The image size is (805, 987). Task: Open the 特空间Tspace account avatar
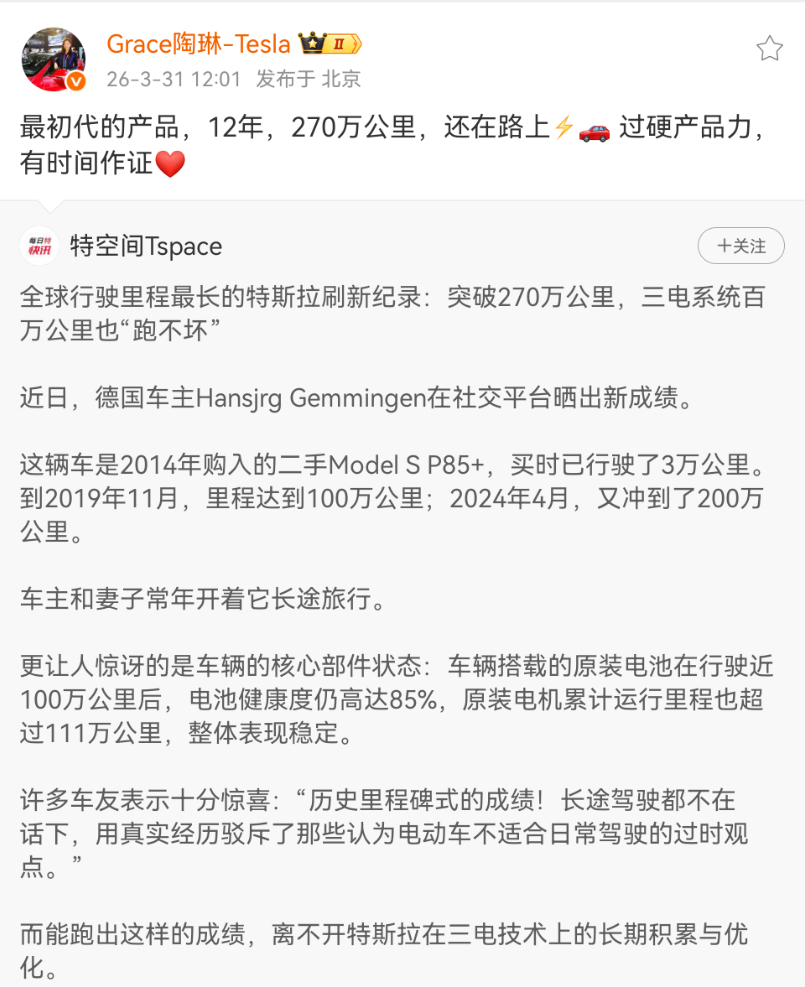(39, 246)
